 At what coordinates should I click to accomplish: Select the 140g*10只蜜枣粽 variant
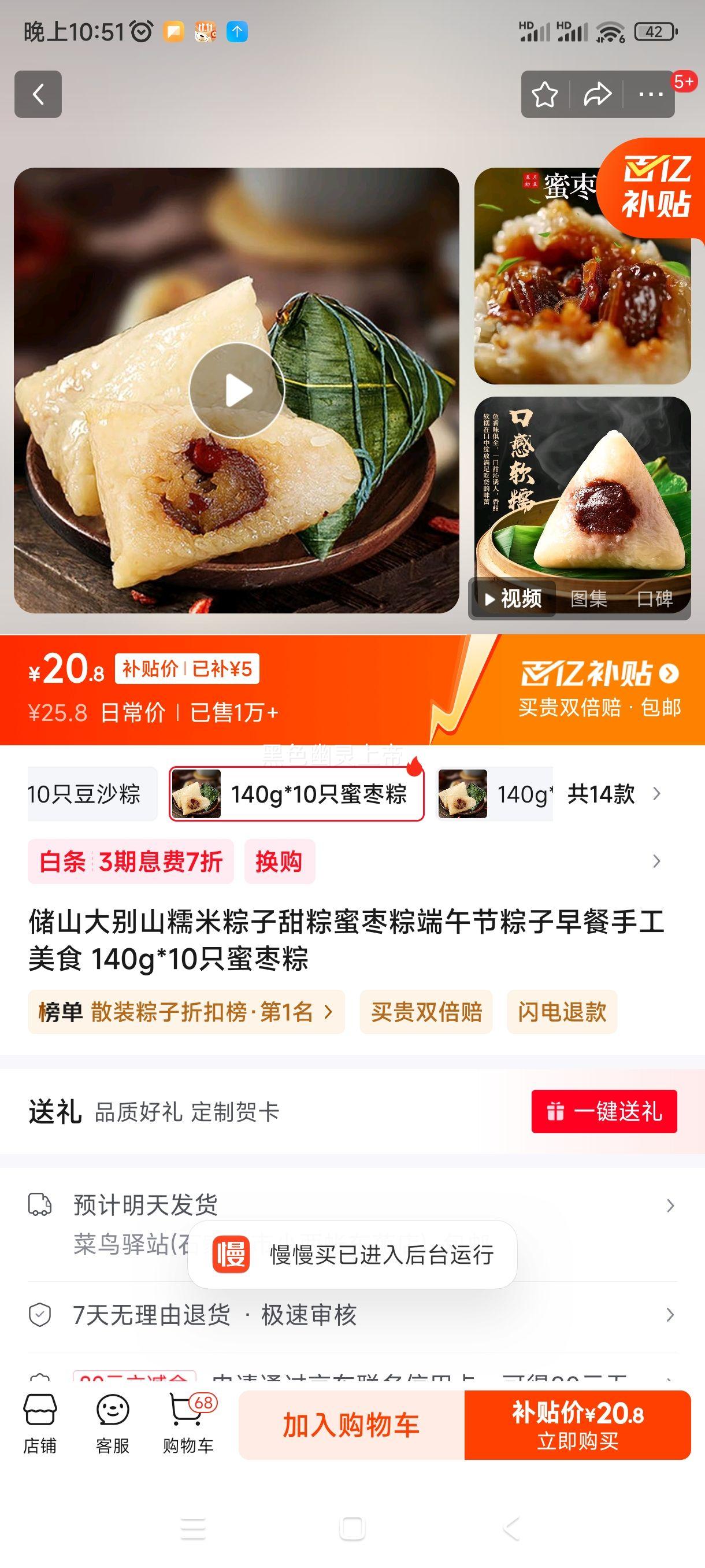tap(296, 793)
